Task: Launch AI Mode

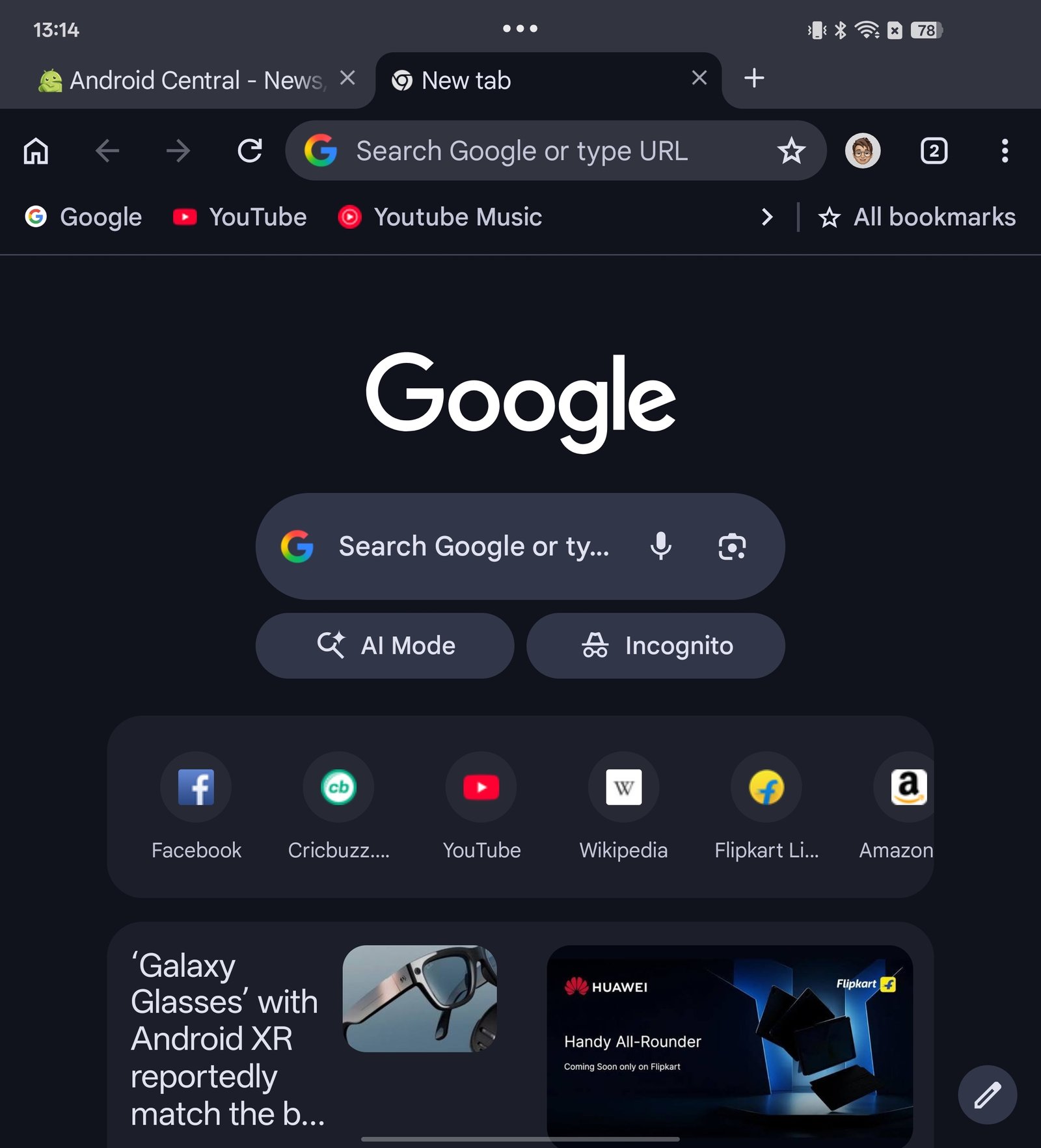Action: [385, 646]
